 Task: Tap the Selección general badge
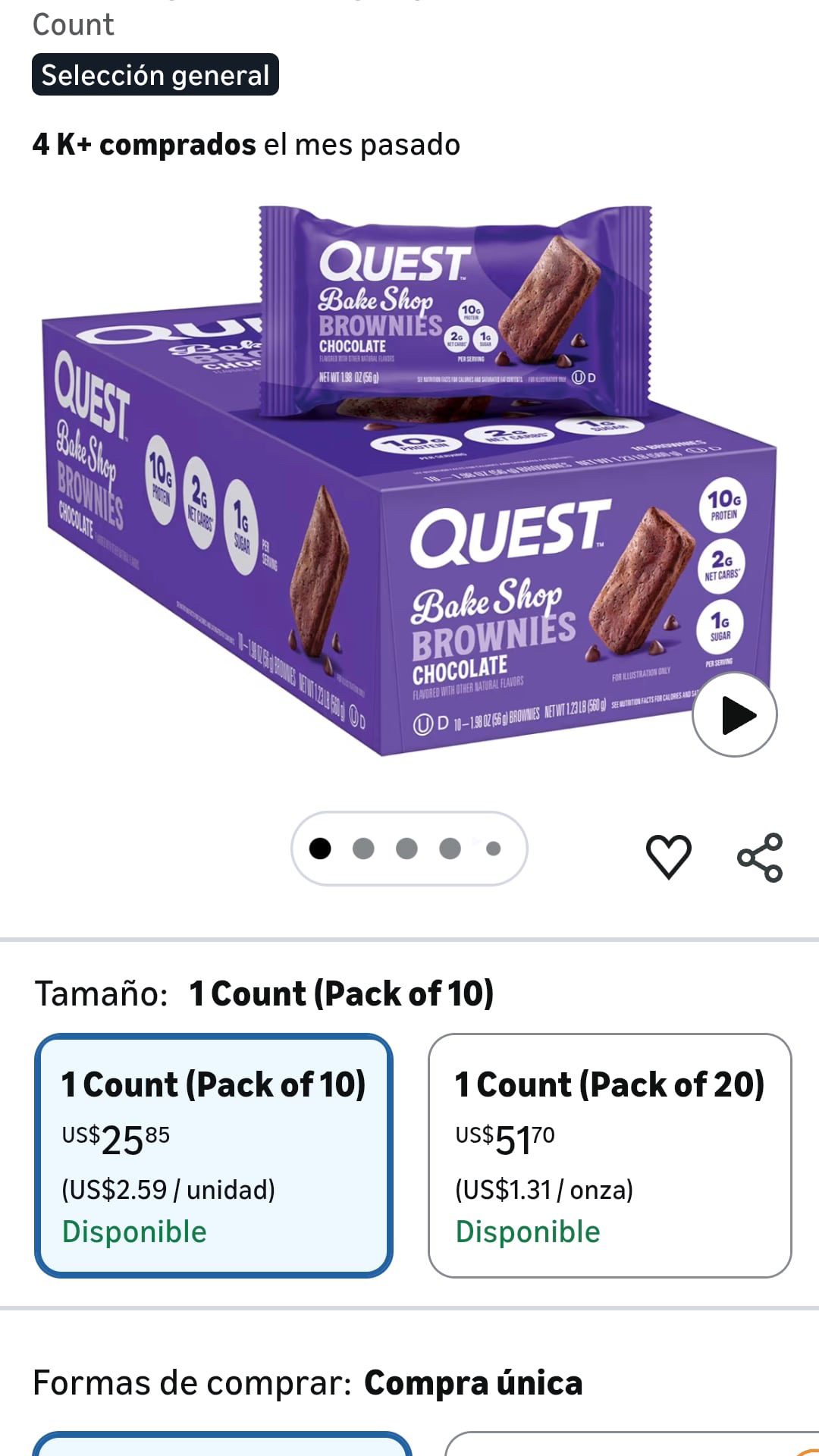[155, 75]
